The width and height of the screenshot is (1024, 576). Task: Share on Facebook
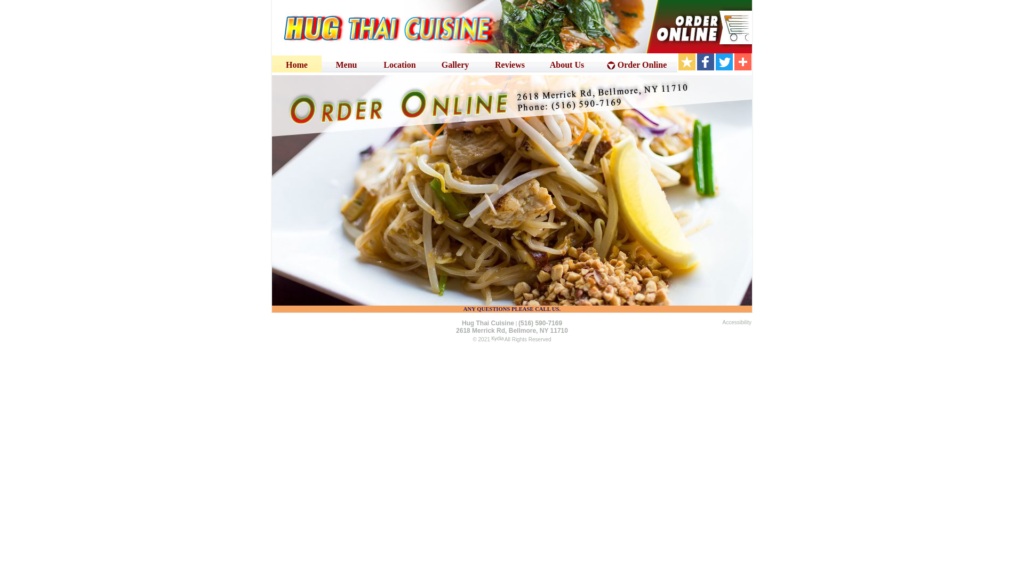pos(705,62)
